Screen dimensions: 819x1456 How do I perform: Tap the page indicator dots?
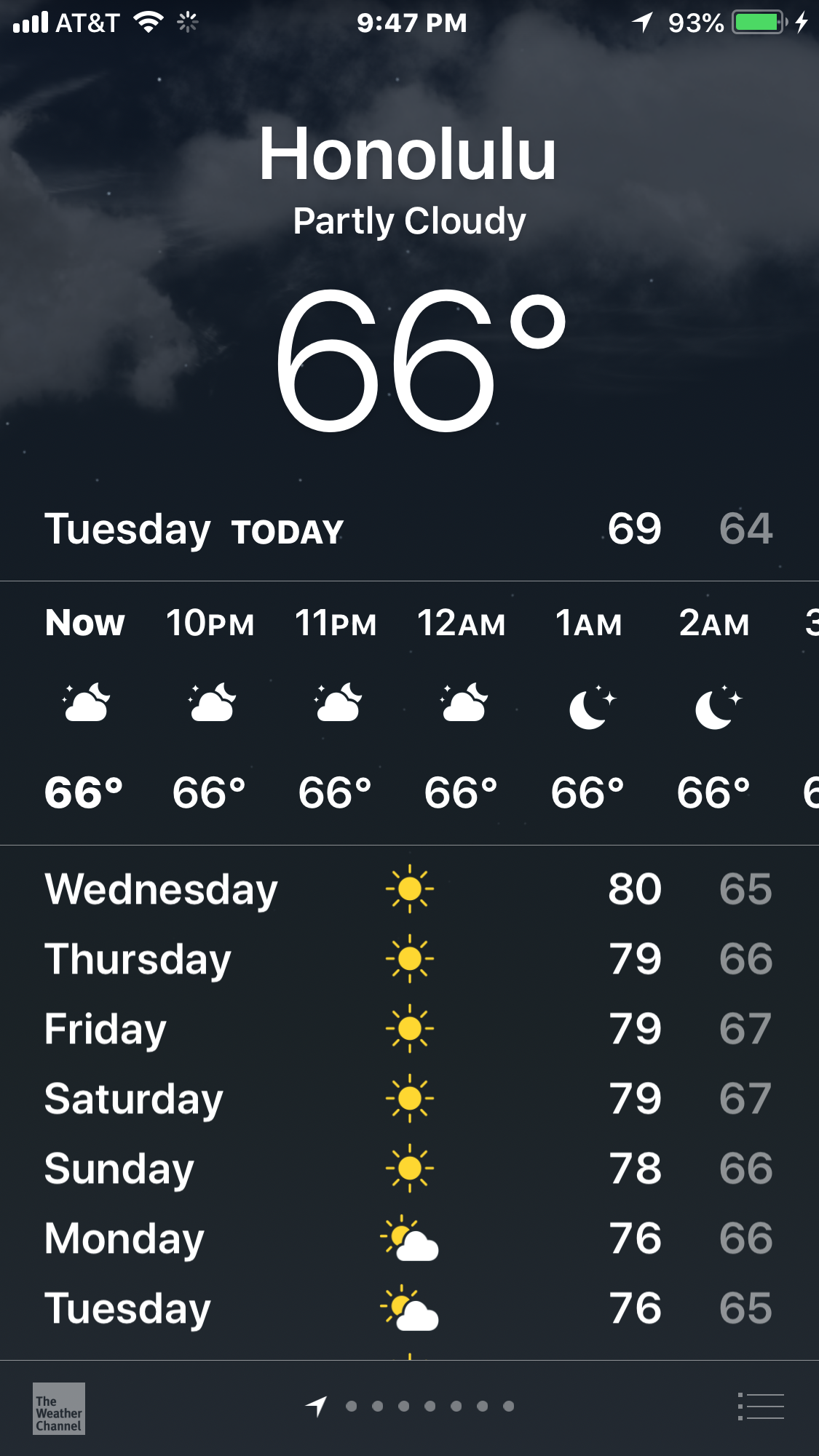430,1407
